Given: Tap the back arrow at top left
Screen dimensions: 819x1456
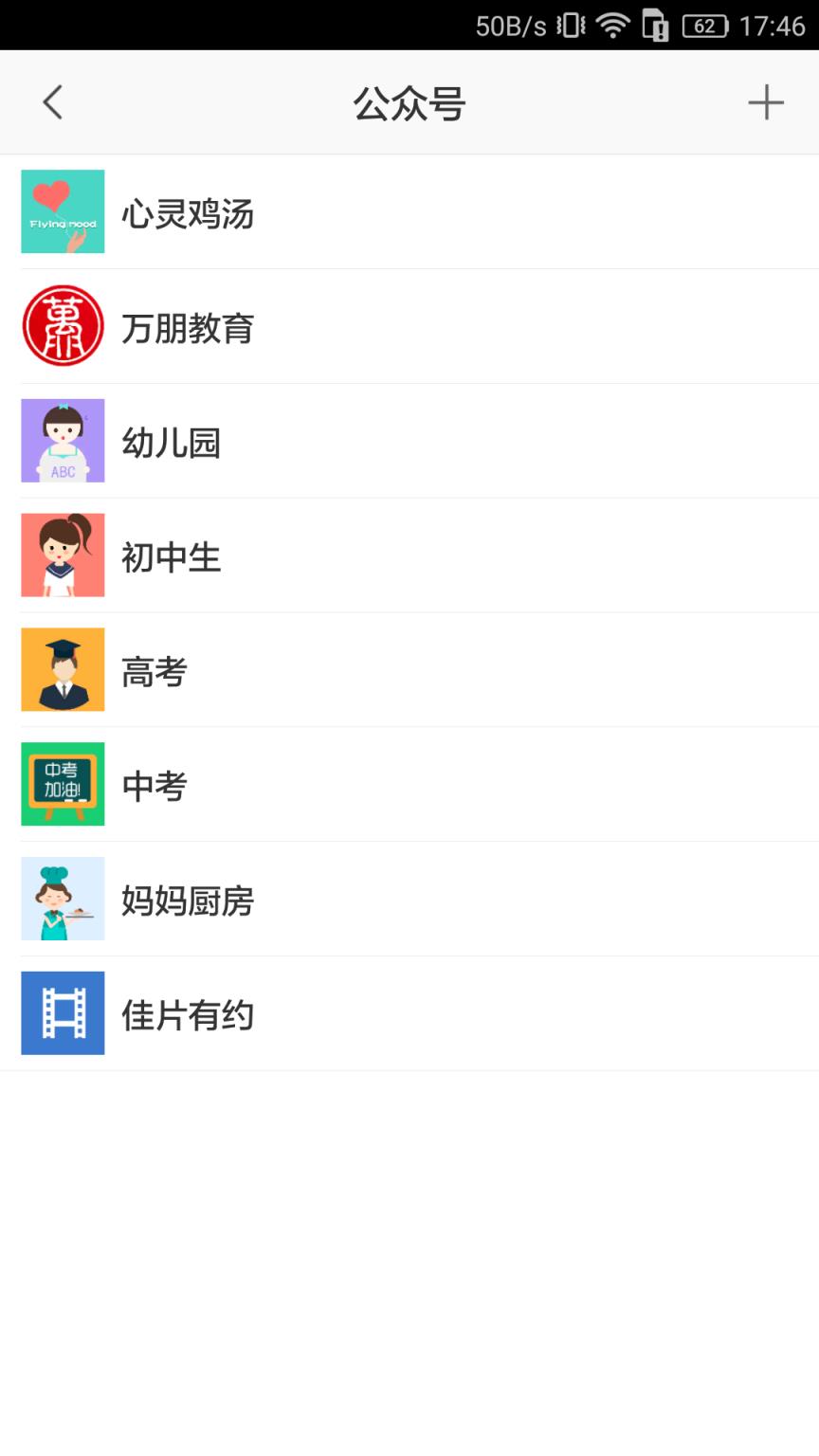Looking at the screenshot, I should pos(52,102).
